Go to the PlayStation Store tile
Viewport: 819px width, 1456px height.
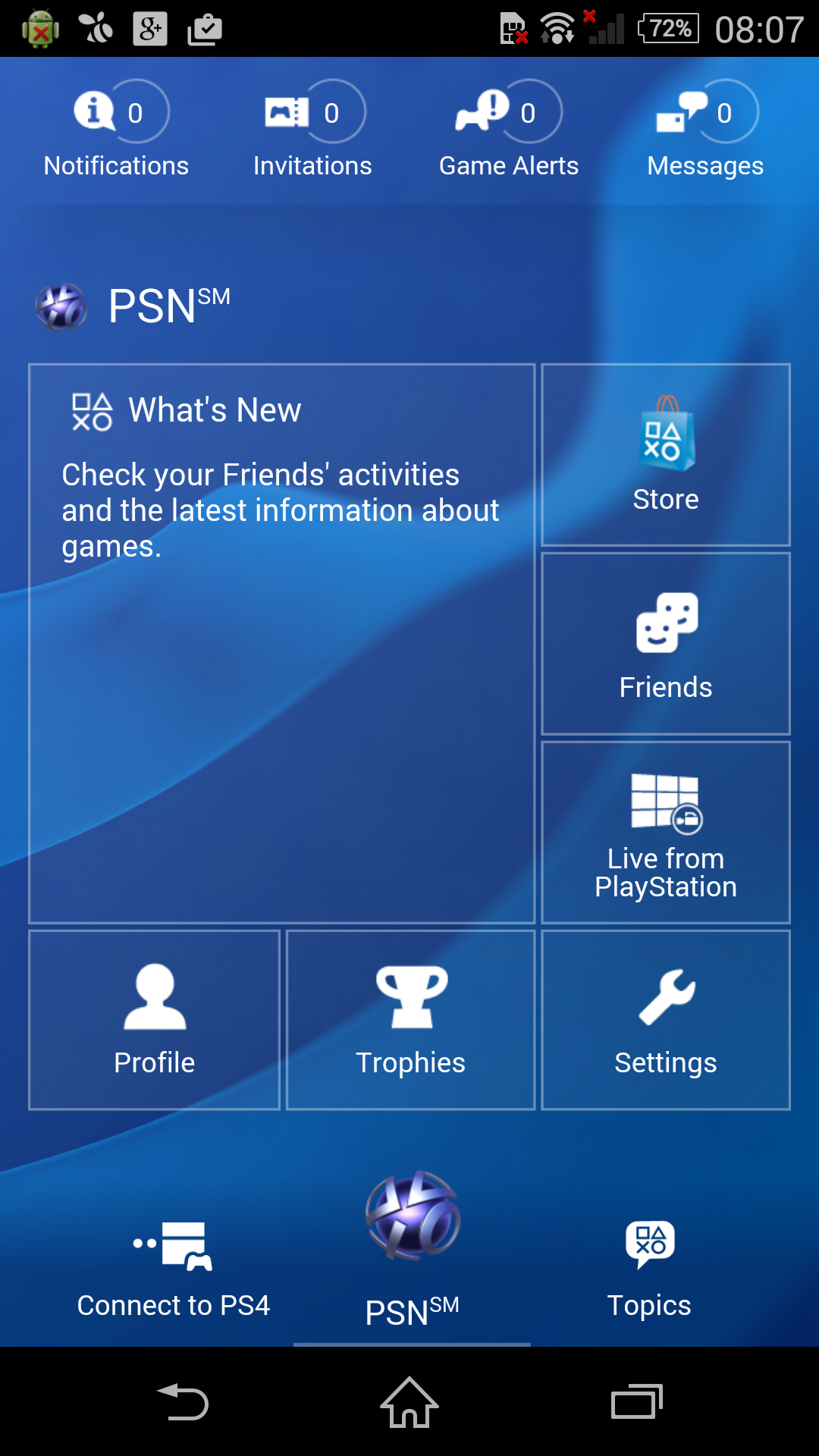coord(666,455)
